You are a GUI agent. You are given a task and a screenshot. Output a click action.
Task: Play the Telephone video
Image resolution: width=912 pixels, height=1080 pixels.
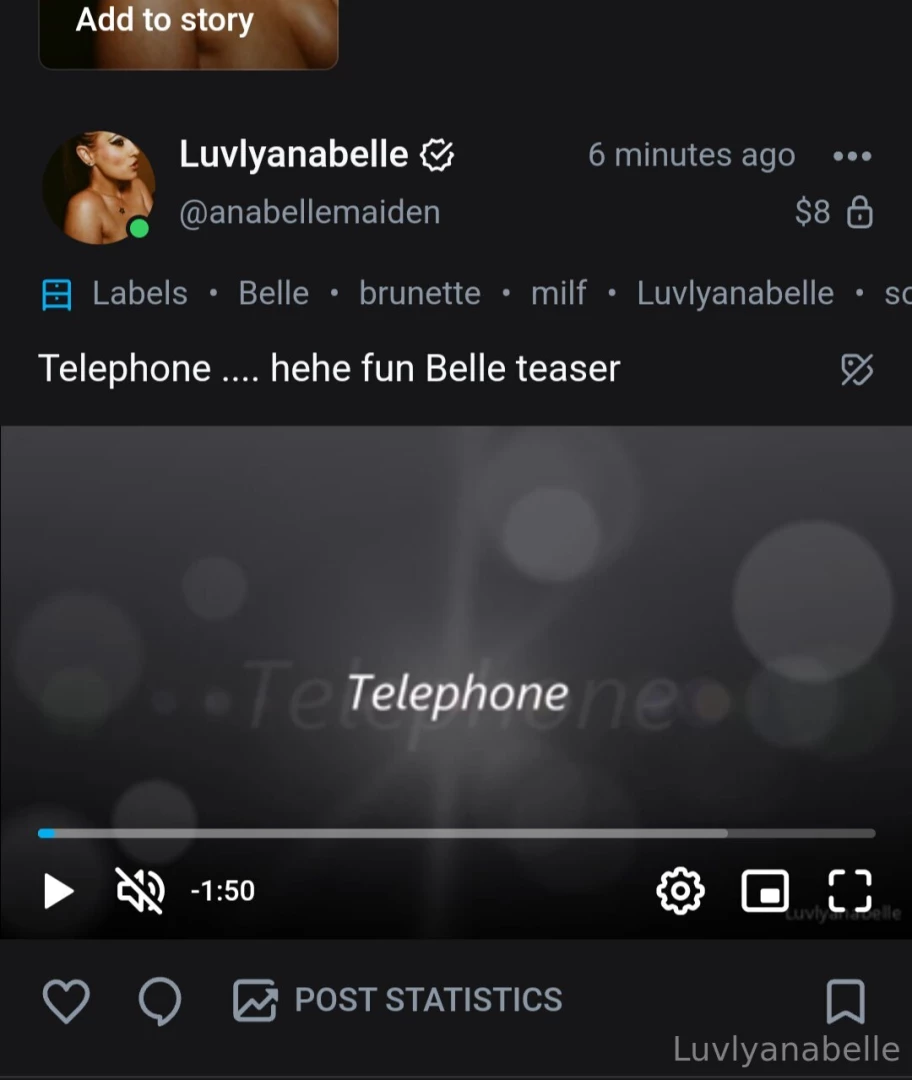click(59, 890)
